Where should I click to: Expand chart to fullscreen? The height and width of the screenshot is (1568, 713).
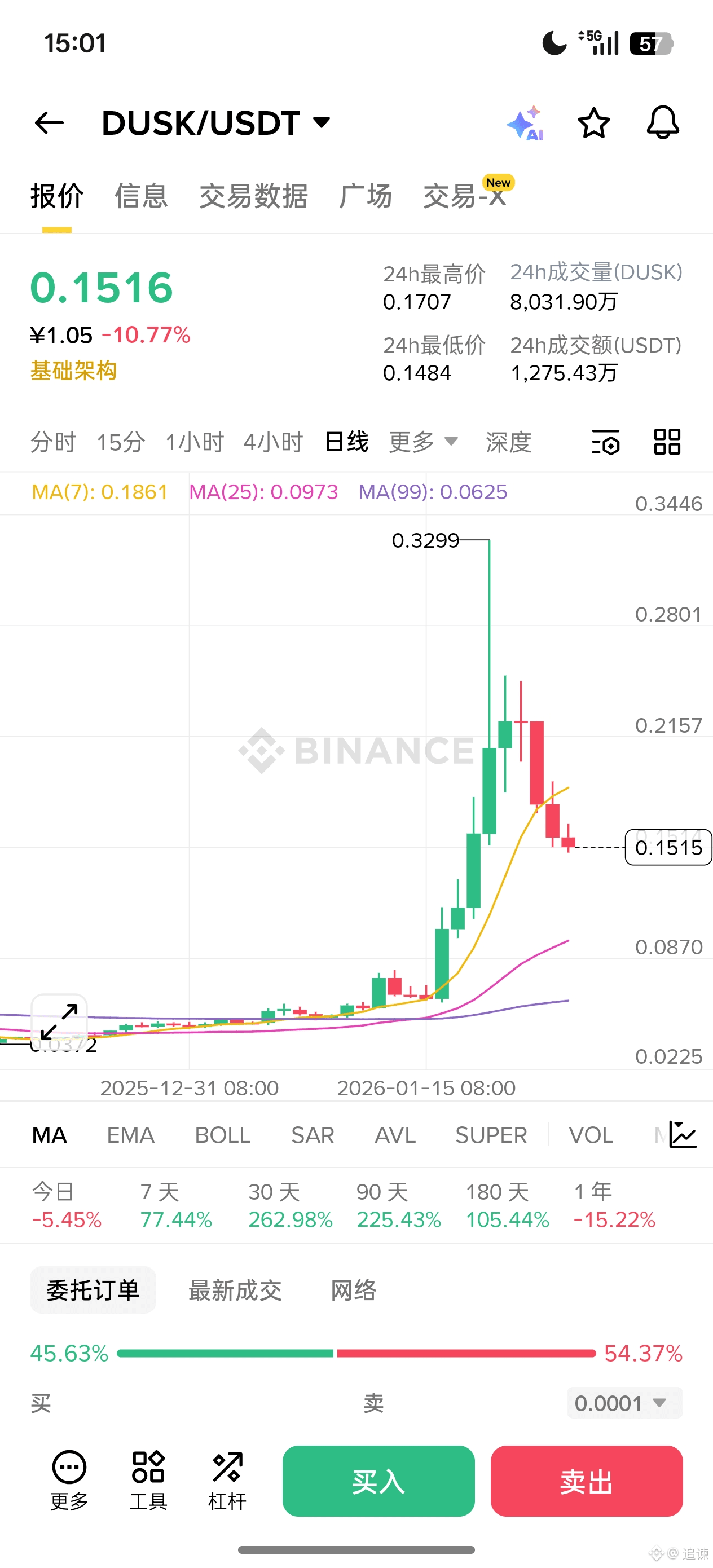[x=59, y=1022]
